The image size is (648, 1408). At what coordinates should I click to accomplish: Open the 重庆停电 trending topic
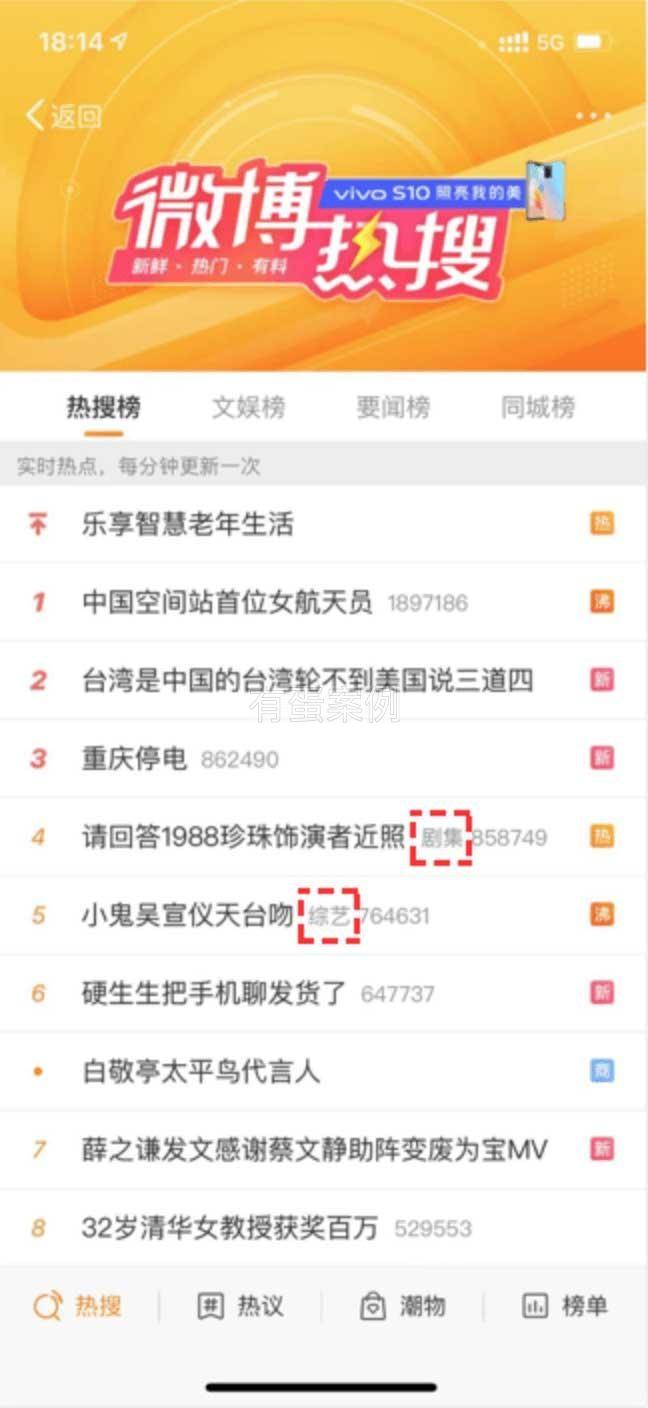tap(134, 759)
